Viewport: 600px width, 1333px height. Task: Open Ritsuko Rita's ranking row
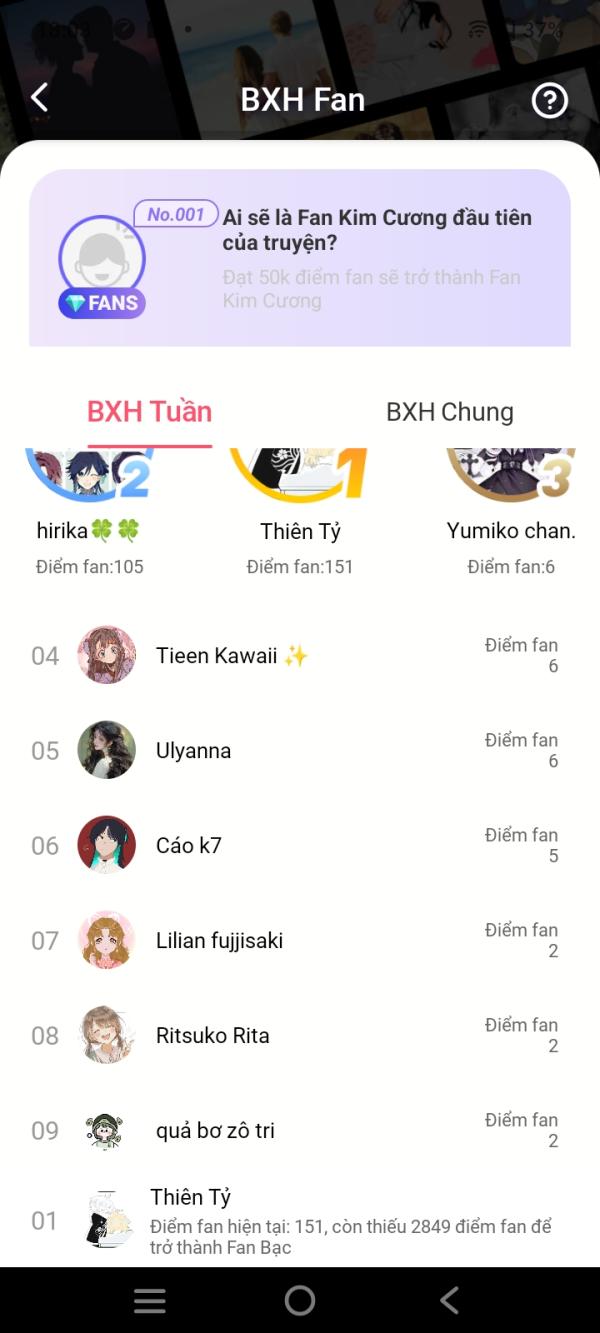(x=300, y=1036)
